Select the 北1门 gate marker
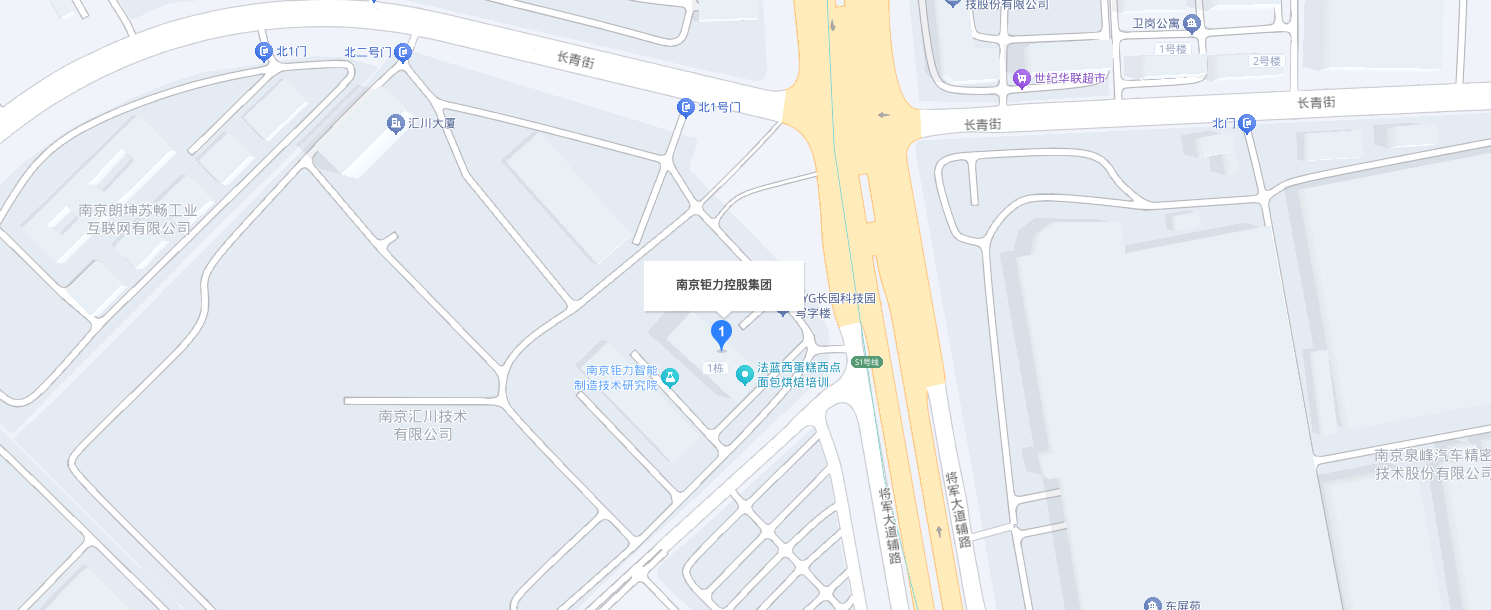Screen dimensions: 1491x610 coord(263,51)
